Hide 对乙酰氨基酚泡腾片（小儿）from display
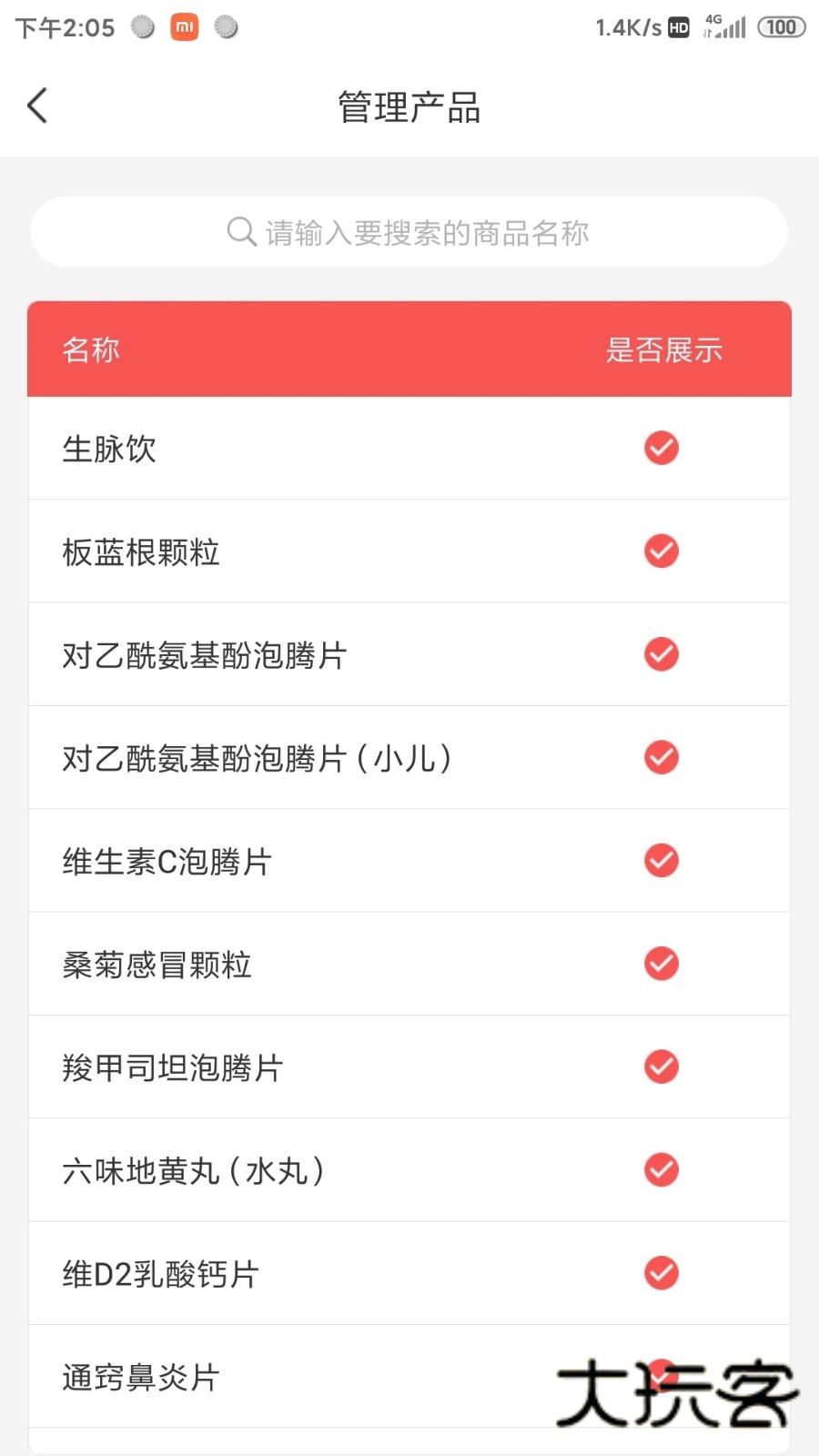This screenshot has height=1456, width=819. 661,757
